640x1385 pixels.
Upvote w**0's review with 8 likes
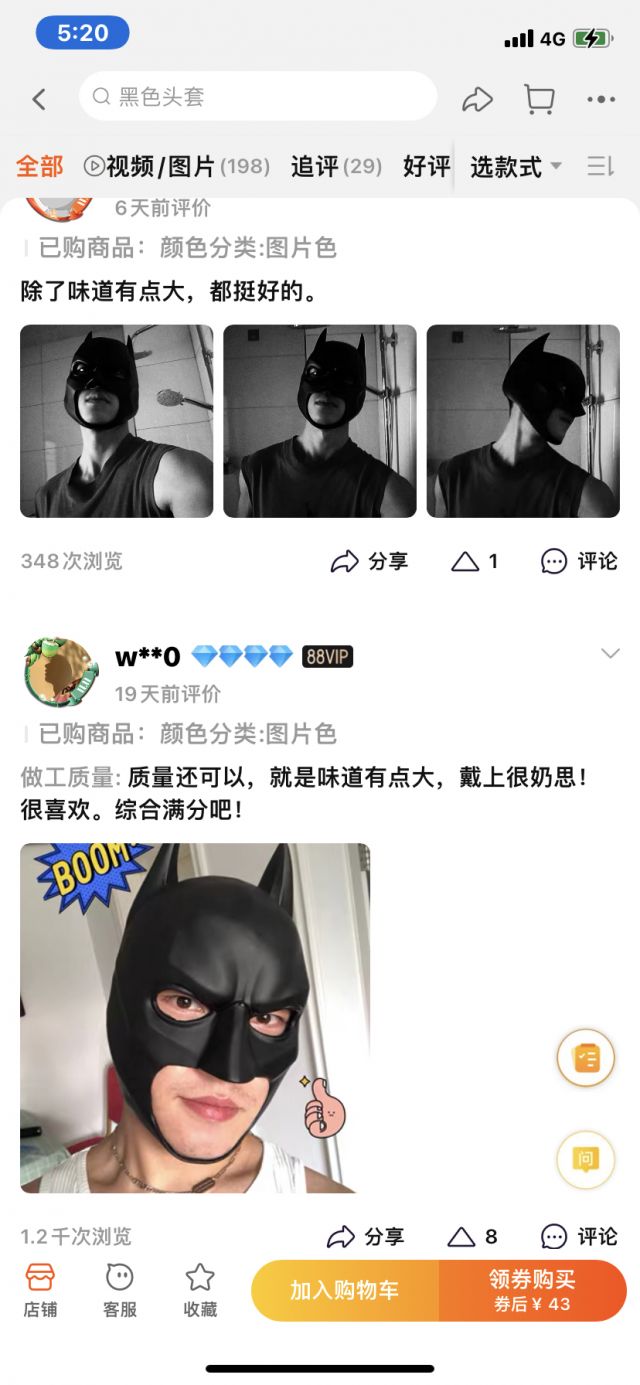[x=472, y=1237]
